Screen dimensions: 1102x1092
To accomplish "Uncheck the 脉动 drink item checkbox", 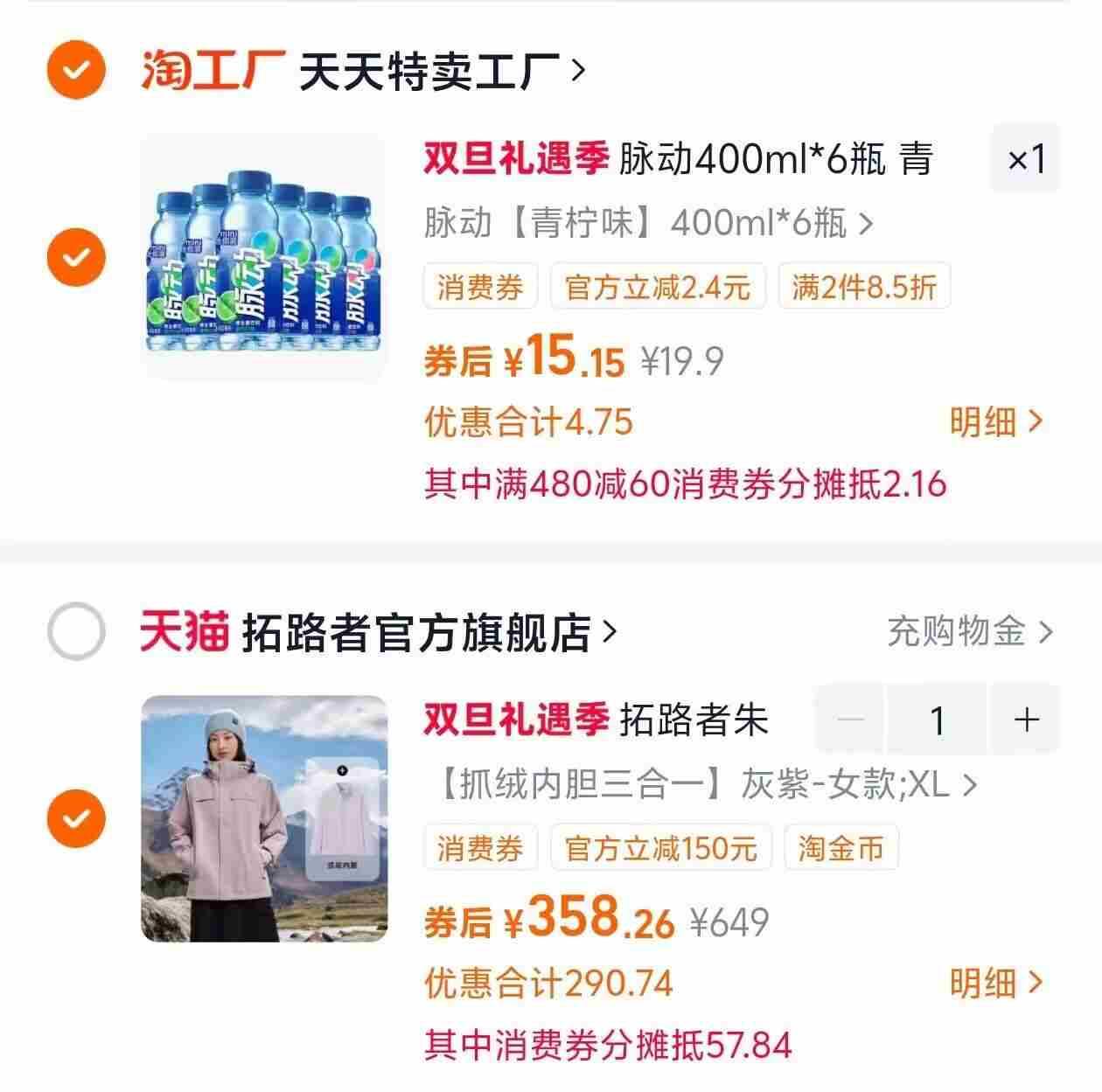I will click(x=76, y=257).
